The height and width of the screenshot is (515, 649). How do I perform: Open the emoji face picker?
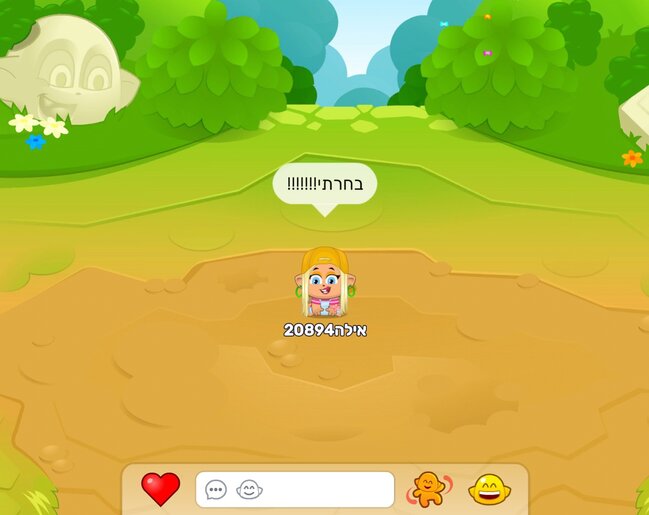(249, 490)
